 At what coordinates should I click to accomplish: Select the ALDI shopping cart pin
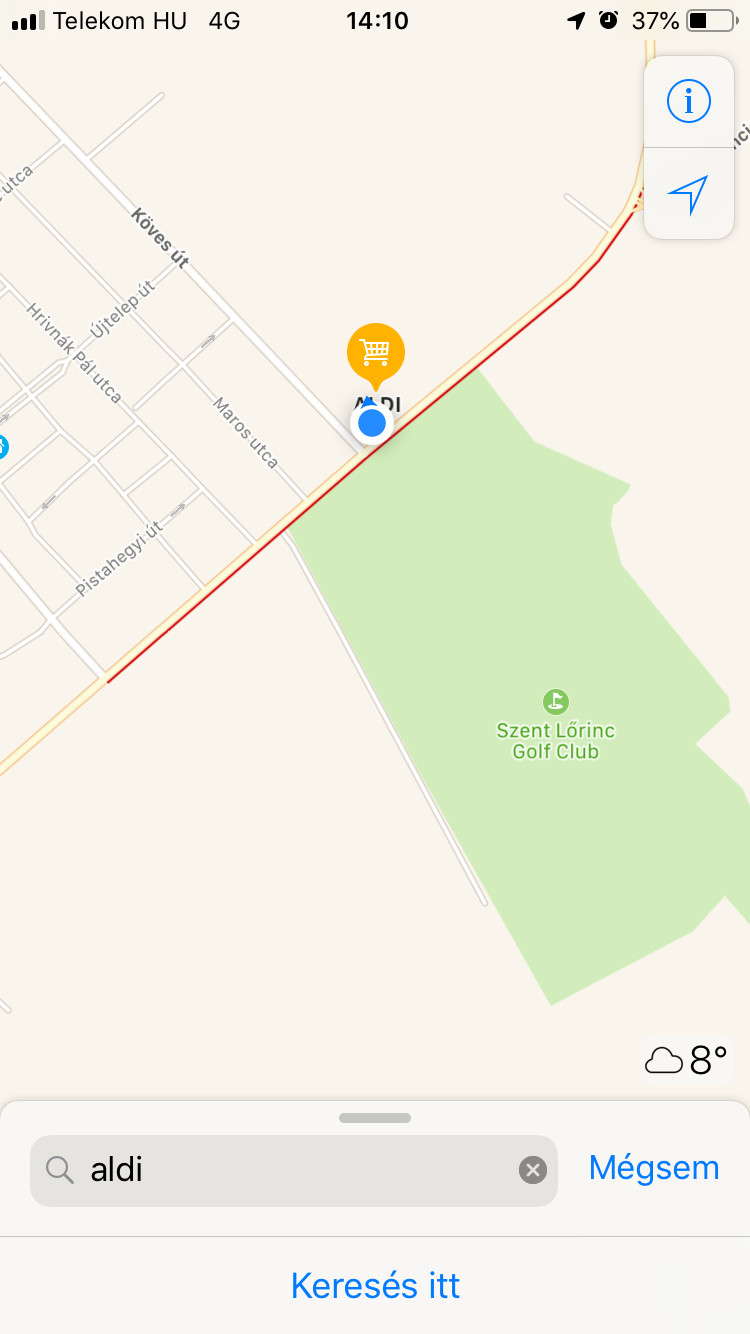(x=375, y=352)
